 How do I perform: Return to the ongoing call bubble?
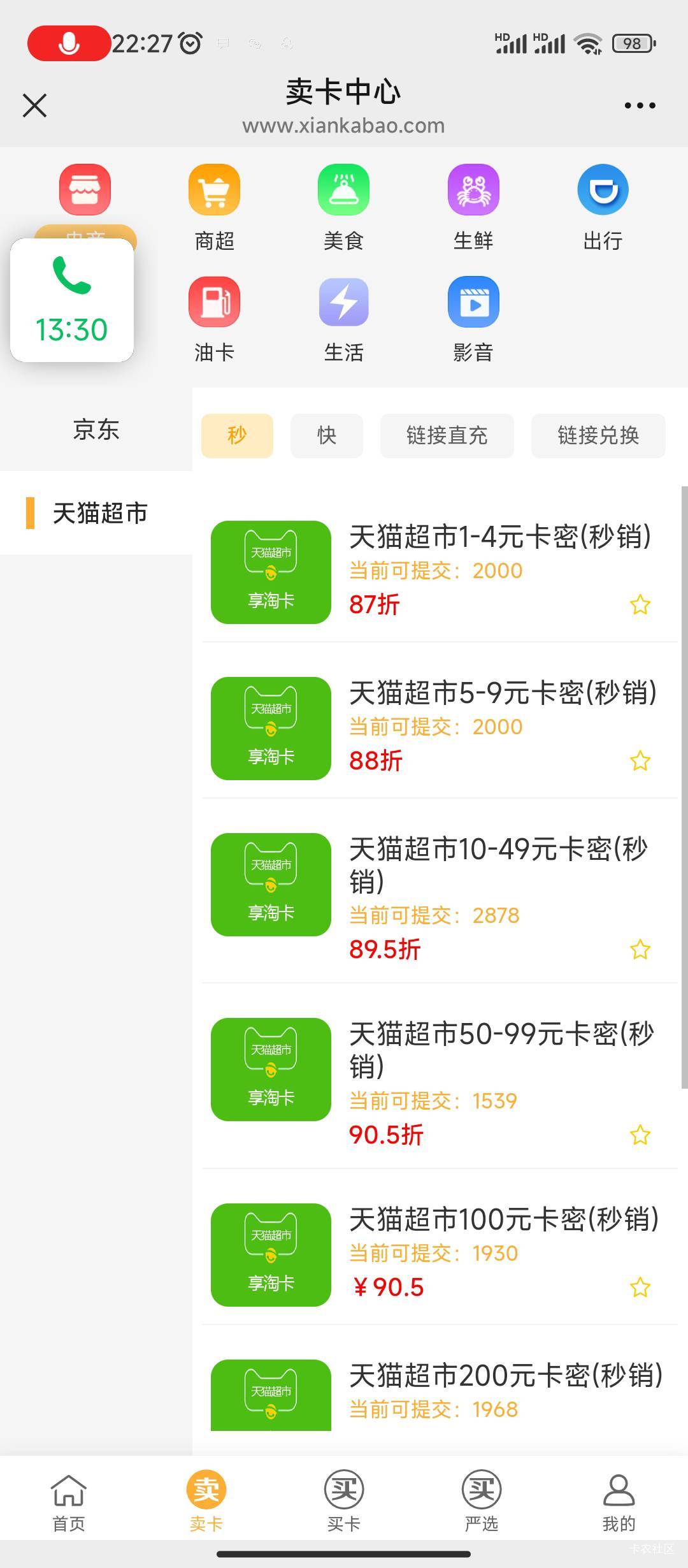tap(72, 300)
